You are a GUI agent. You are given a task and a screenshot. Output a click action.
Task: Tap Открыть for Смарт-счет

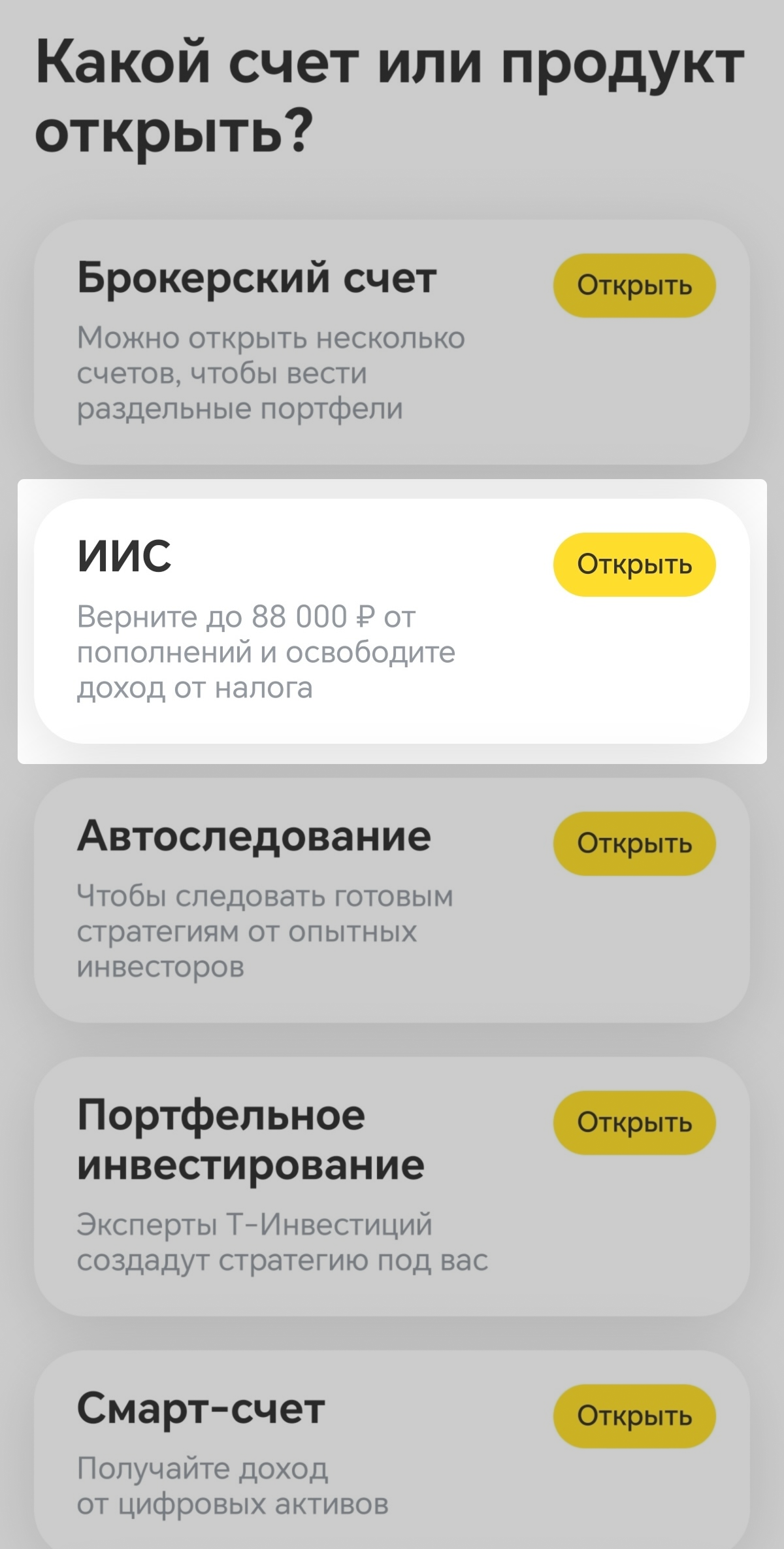coord(634,1416)
